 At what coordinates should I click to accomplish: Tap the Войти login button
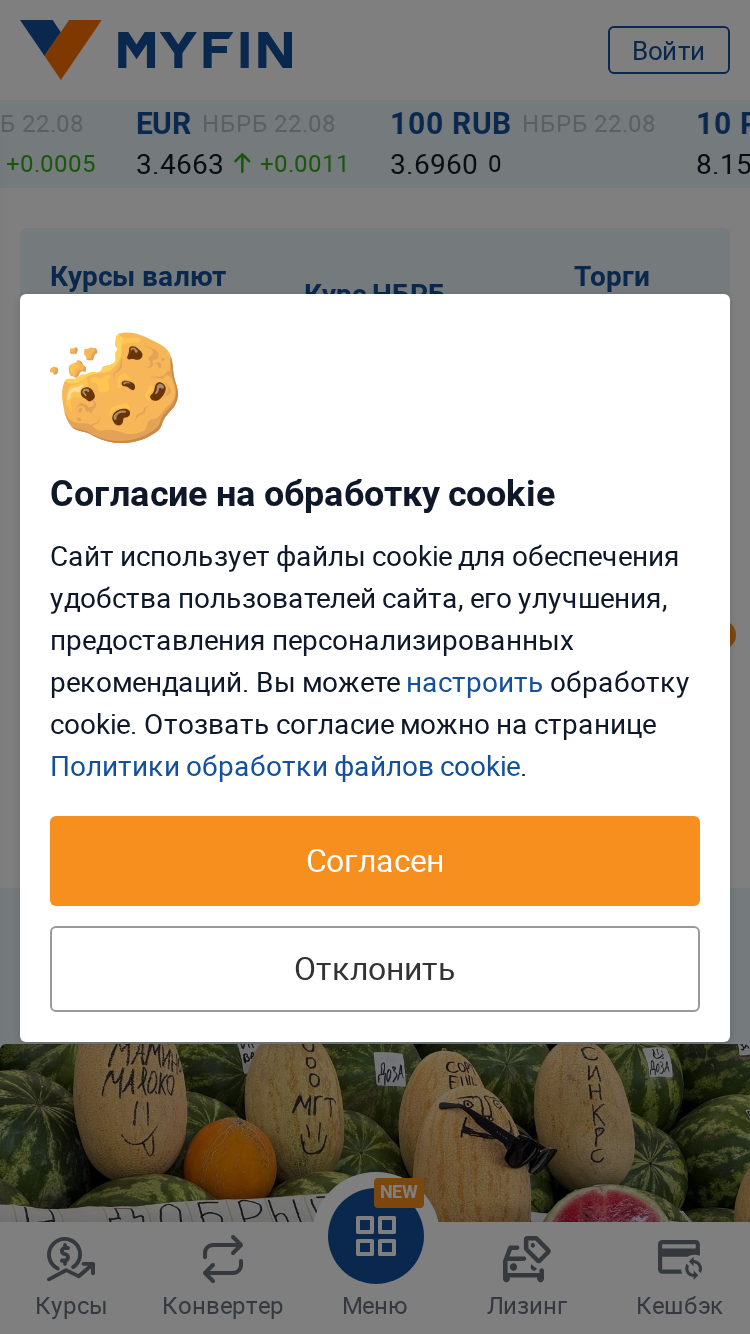pyautogui.click(x=669, y=50)
